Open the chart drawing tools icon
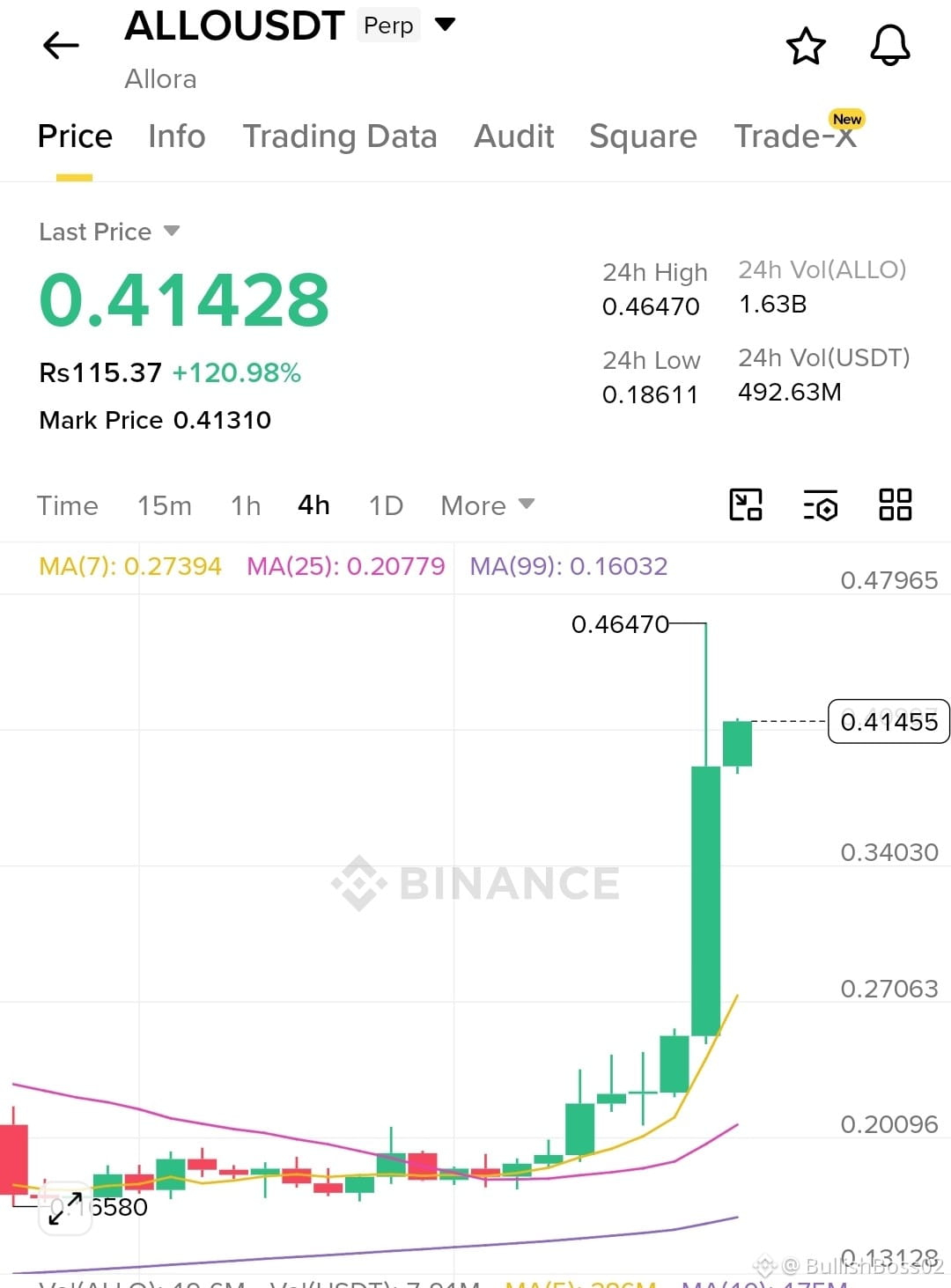Viewport: 951px width, 1288px height. point(746,504)
